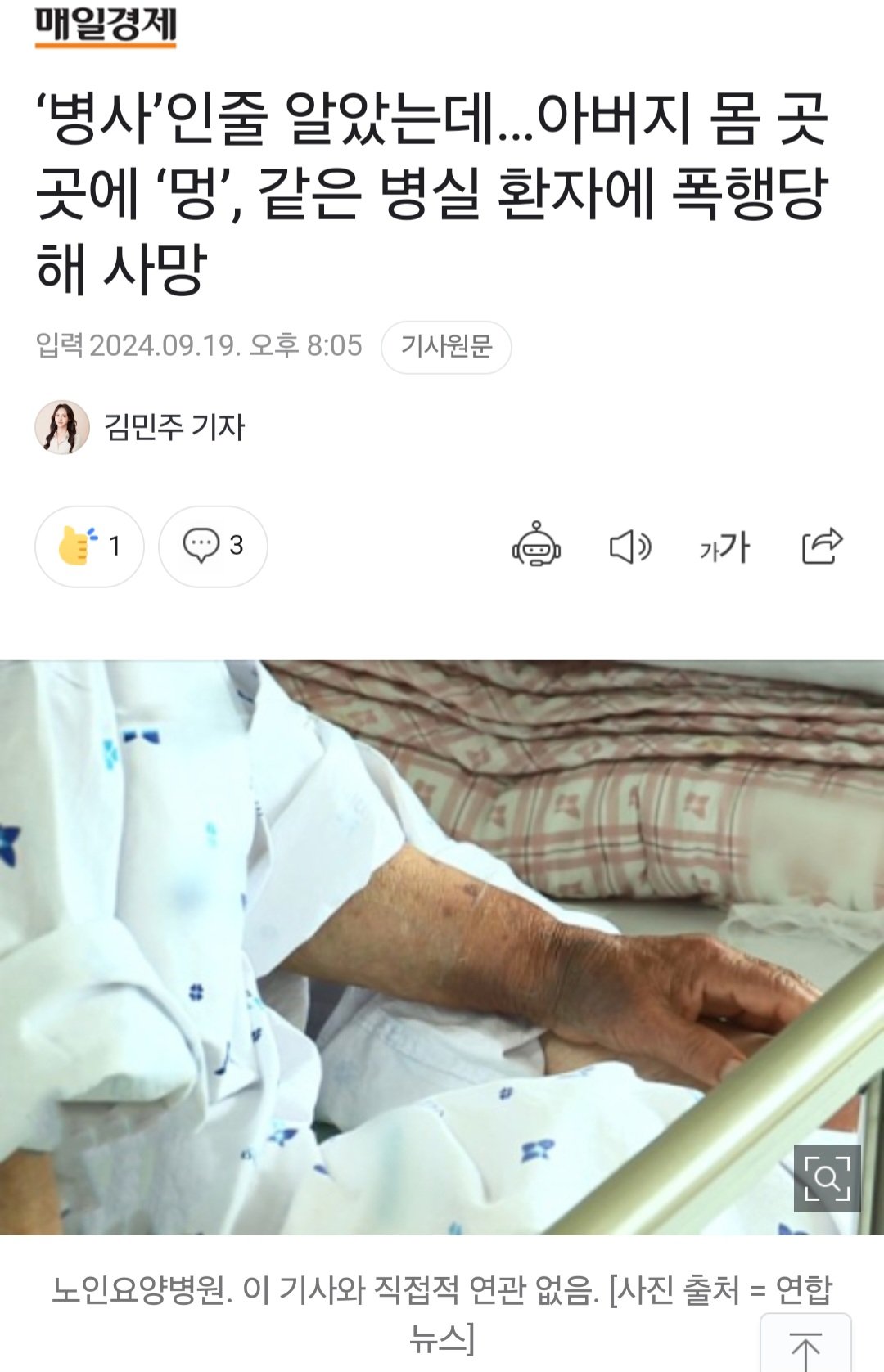
Task: Share this article
Action: [822, 546]
